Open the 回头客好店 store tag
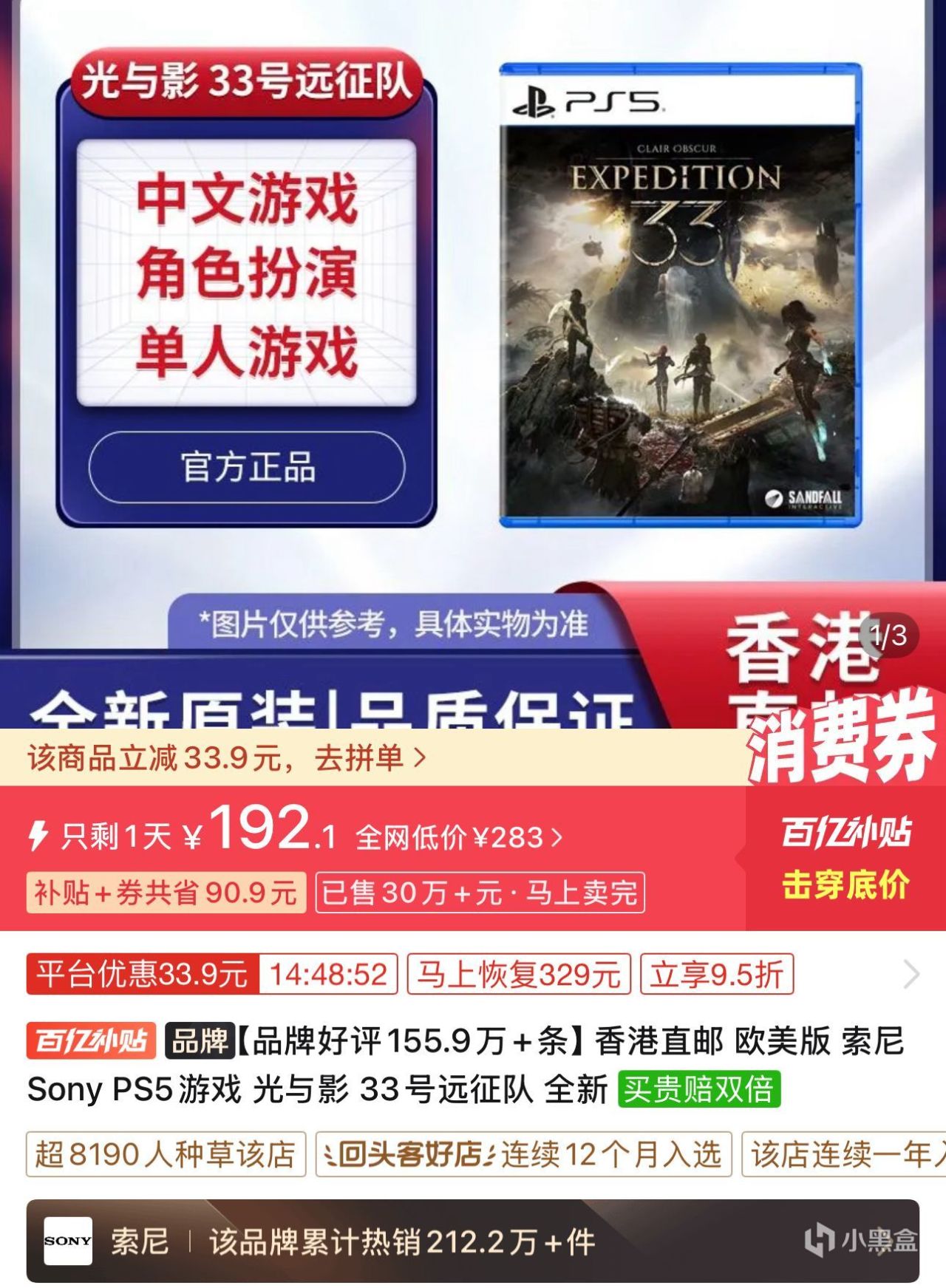Viewport: 946px width, 1288px height. pos(523,1154)
